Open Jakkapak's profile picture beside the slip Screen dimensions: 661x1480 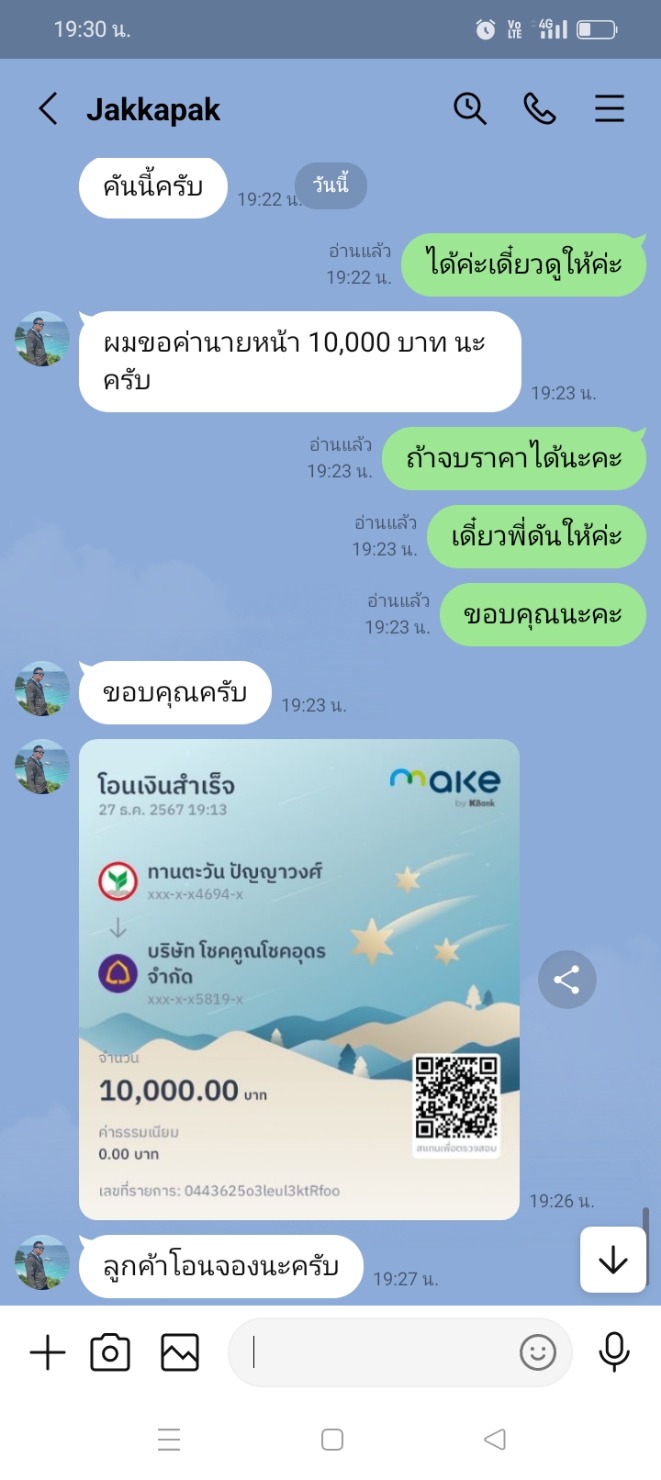(42, 767)
